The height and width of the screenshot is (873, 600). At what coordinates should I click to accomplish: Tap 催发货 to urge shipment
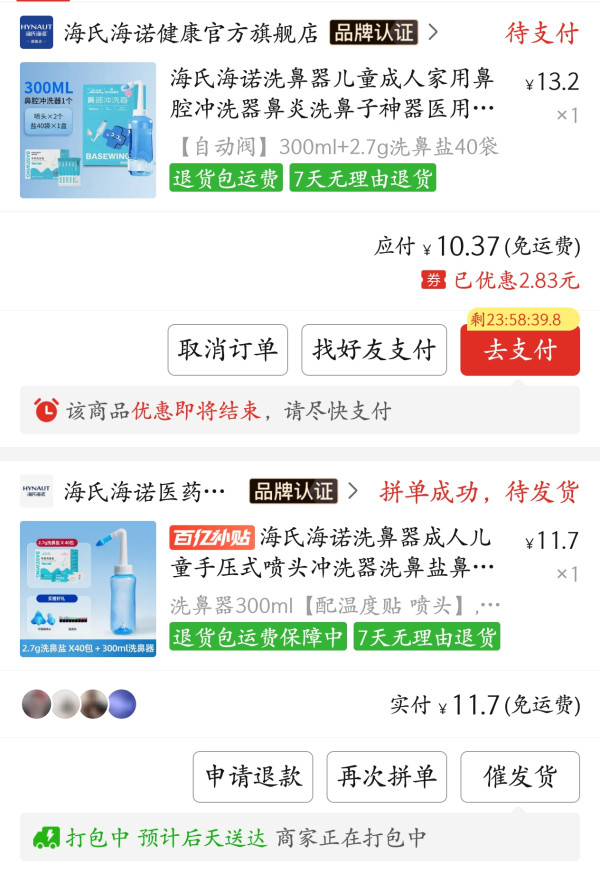tap(520, 777)
